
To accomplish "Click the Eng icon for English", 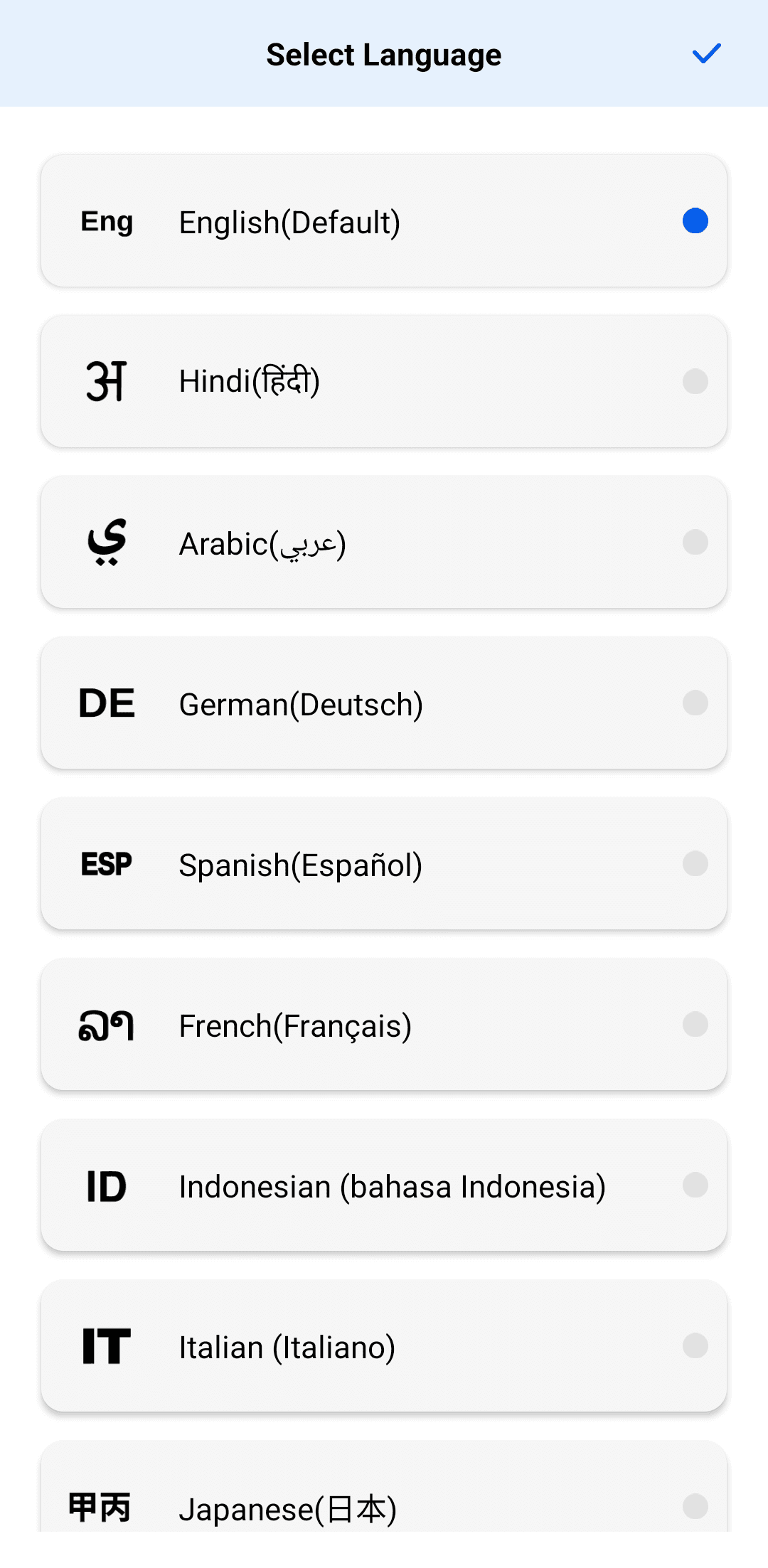I will [x=106, y=220].
